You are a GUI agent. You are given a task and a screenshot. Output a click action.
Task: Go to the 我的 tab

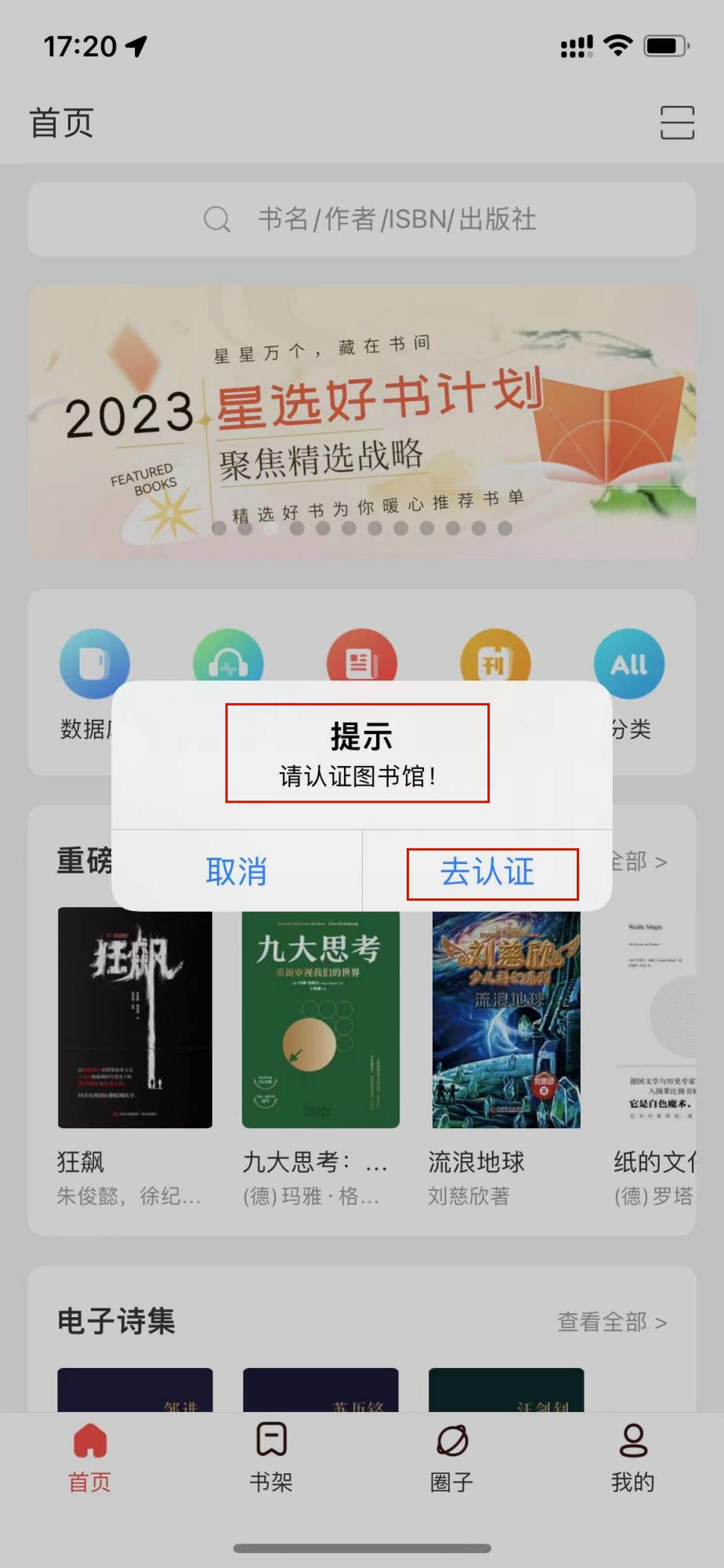633,1457
